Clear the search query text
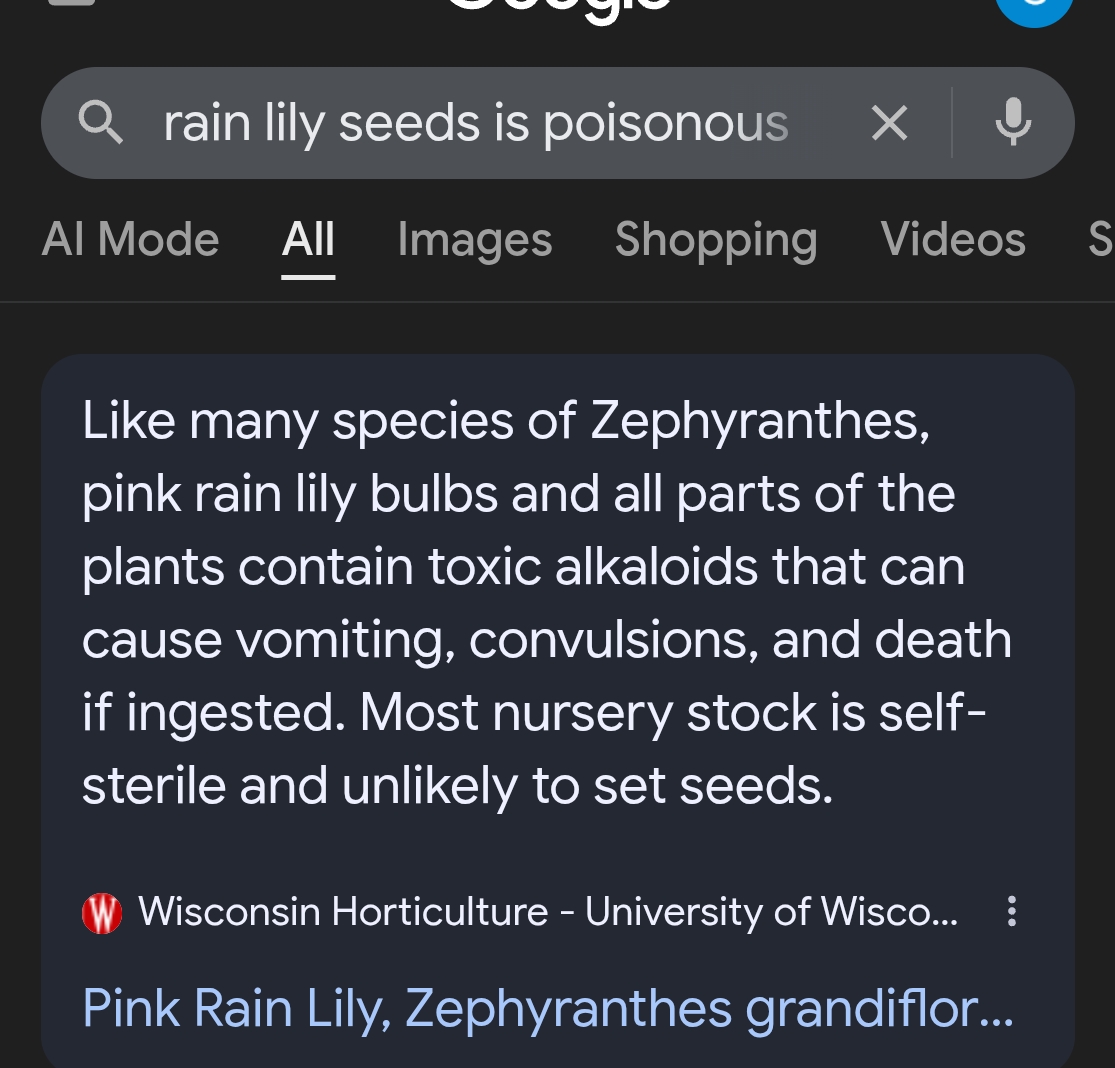 tap(889, 124)
